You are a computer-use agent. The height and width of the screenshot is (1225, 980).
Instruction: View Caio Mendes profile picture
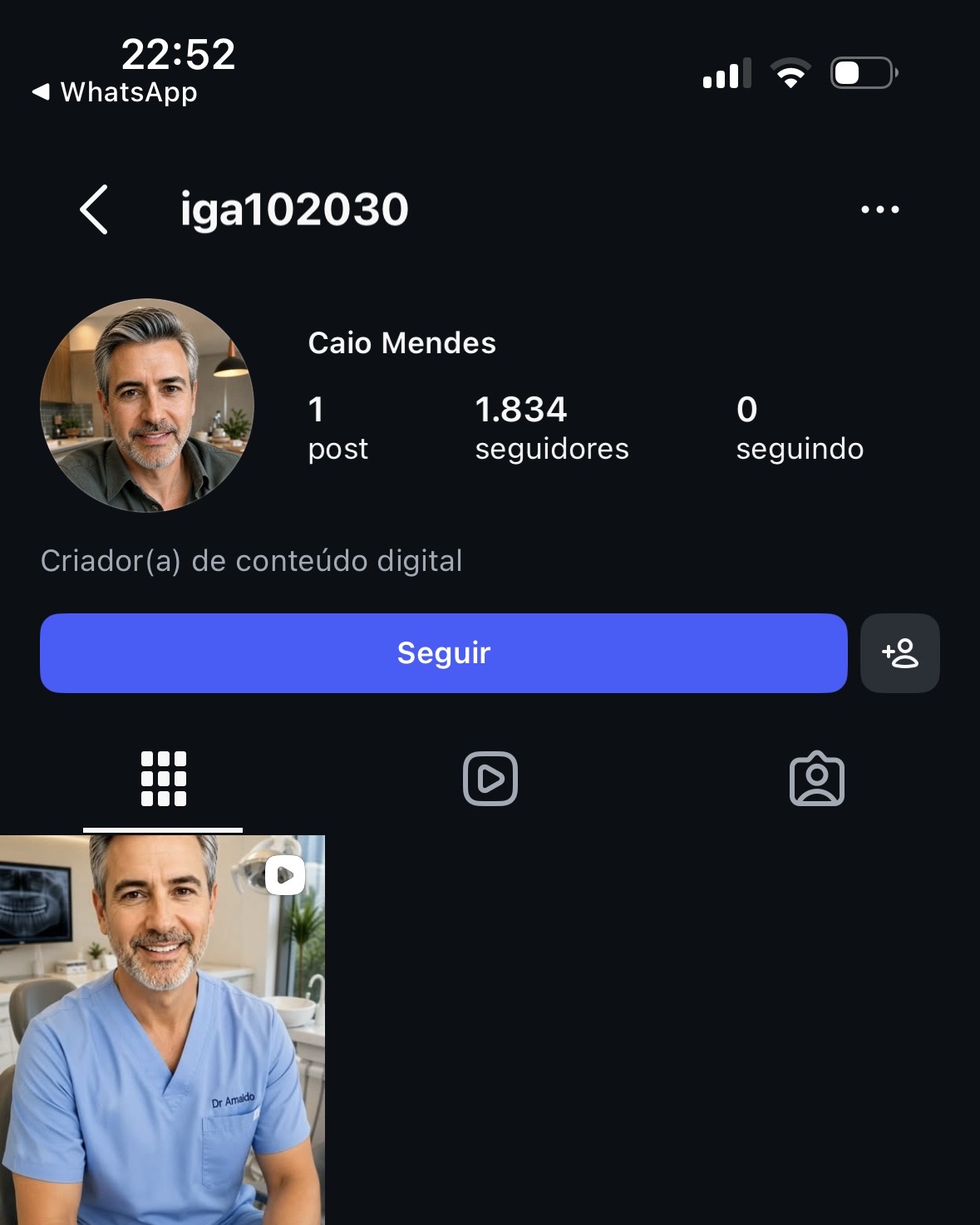147,406
